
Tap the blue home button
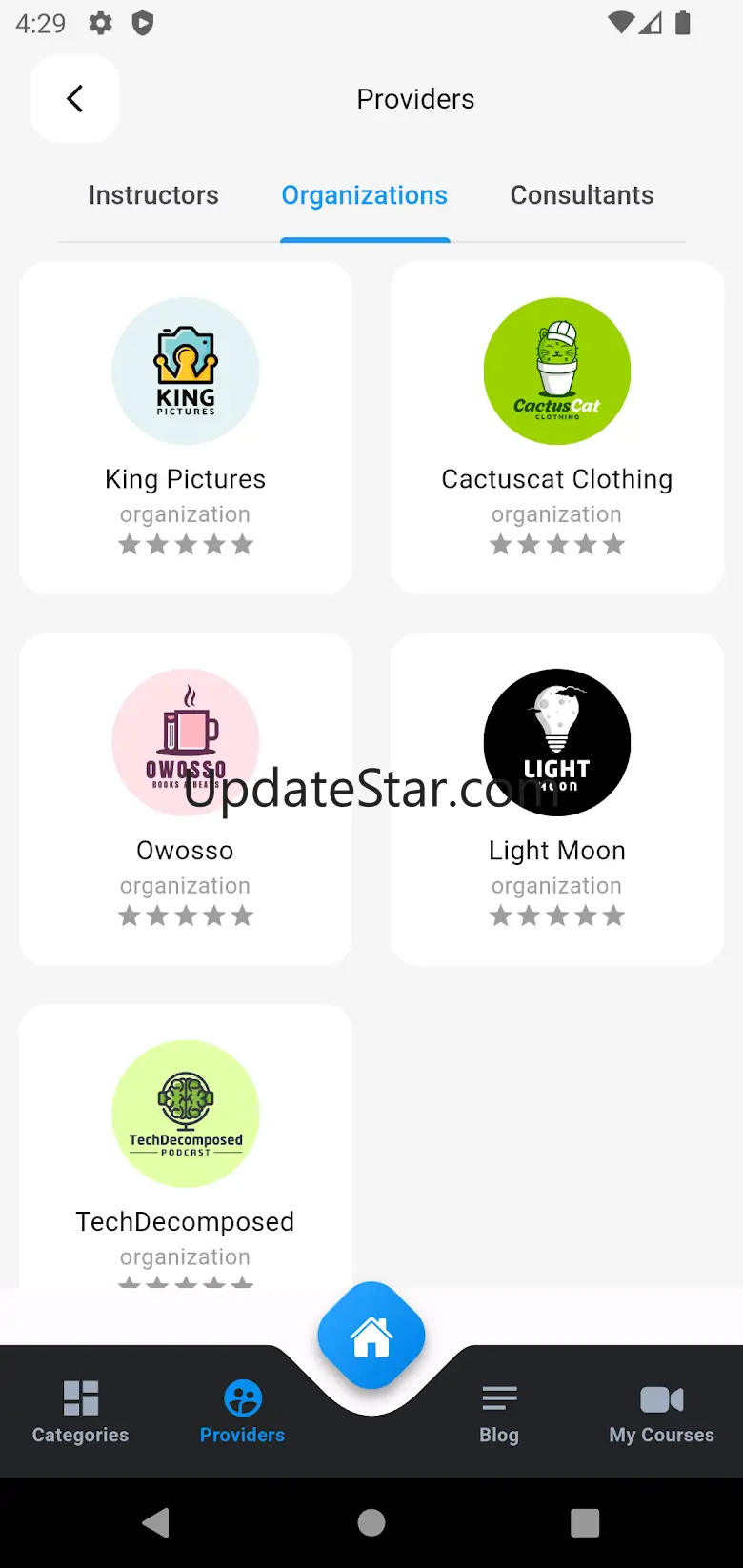point(371,1336)
